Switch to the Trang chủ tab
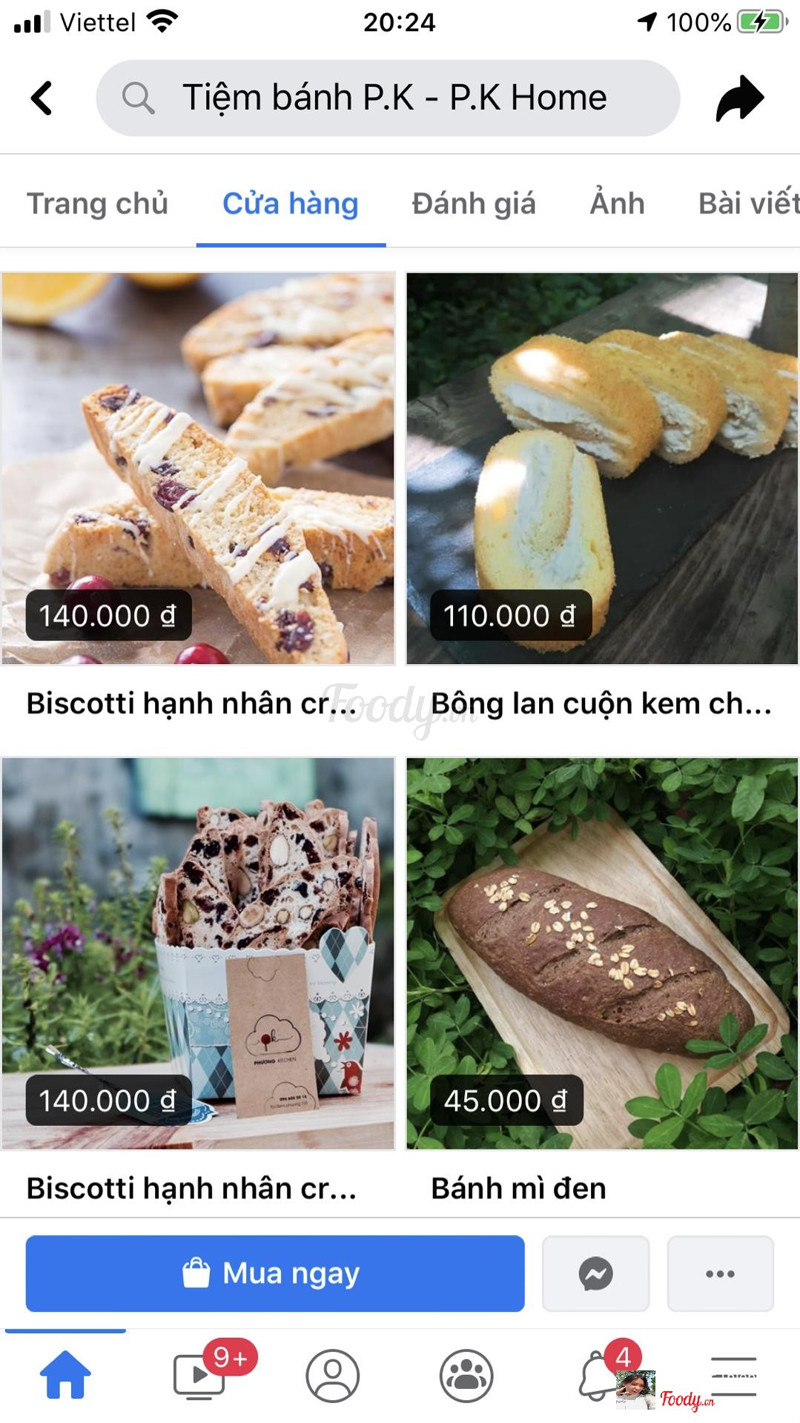This screenshot has height=1423, width=800. point(97,203)
